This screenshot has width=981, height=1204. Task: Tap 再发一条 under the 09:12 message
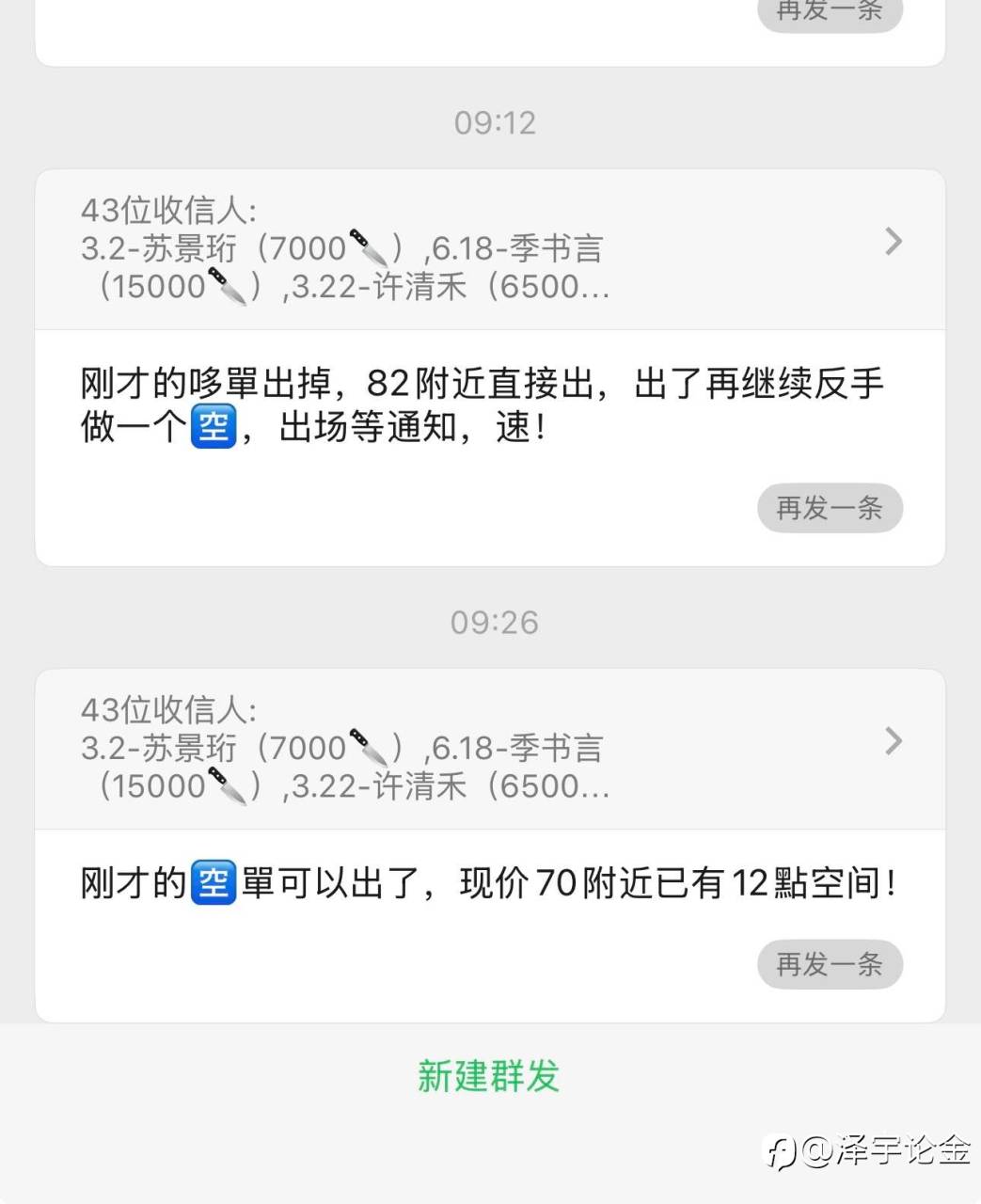(830, 508)
